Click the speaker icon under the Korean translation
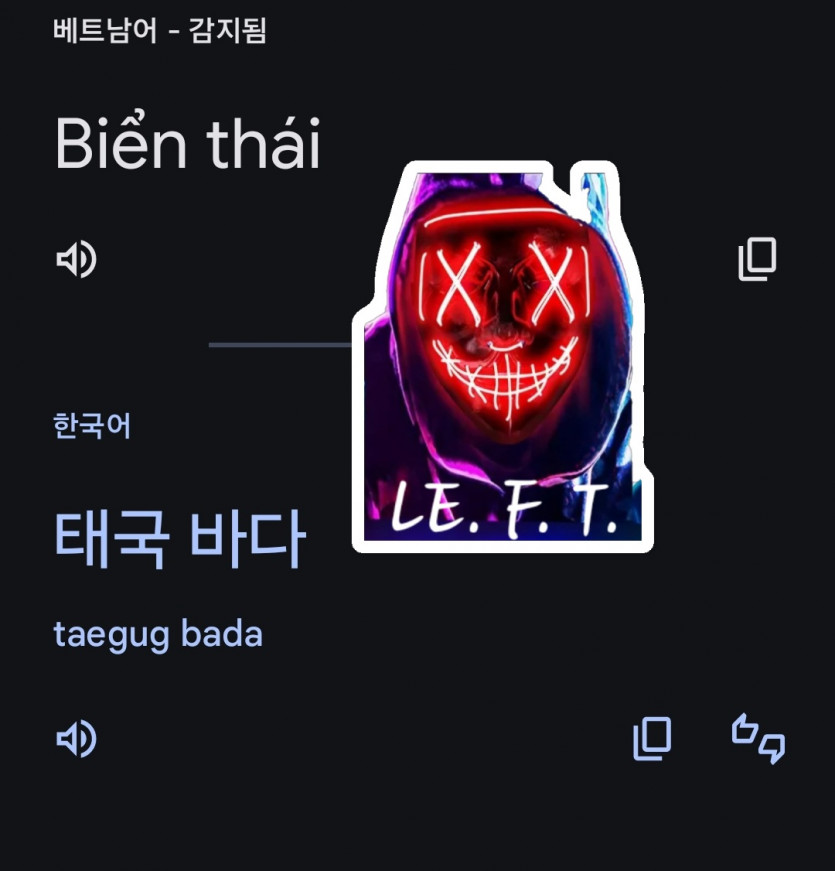Screen dimensions: 835x871 pyautogui.click(x=78, y=739)
